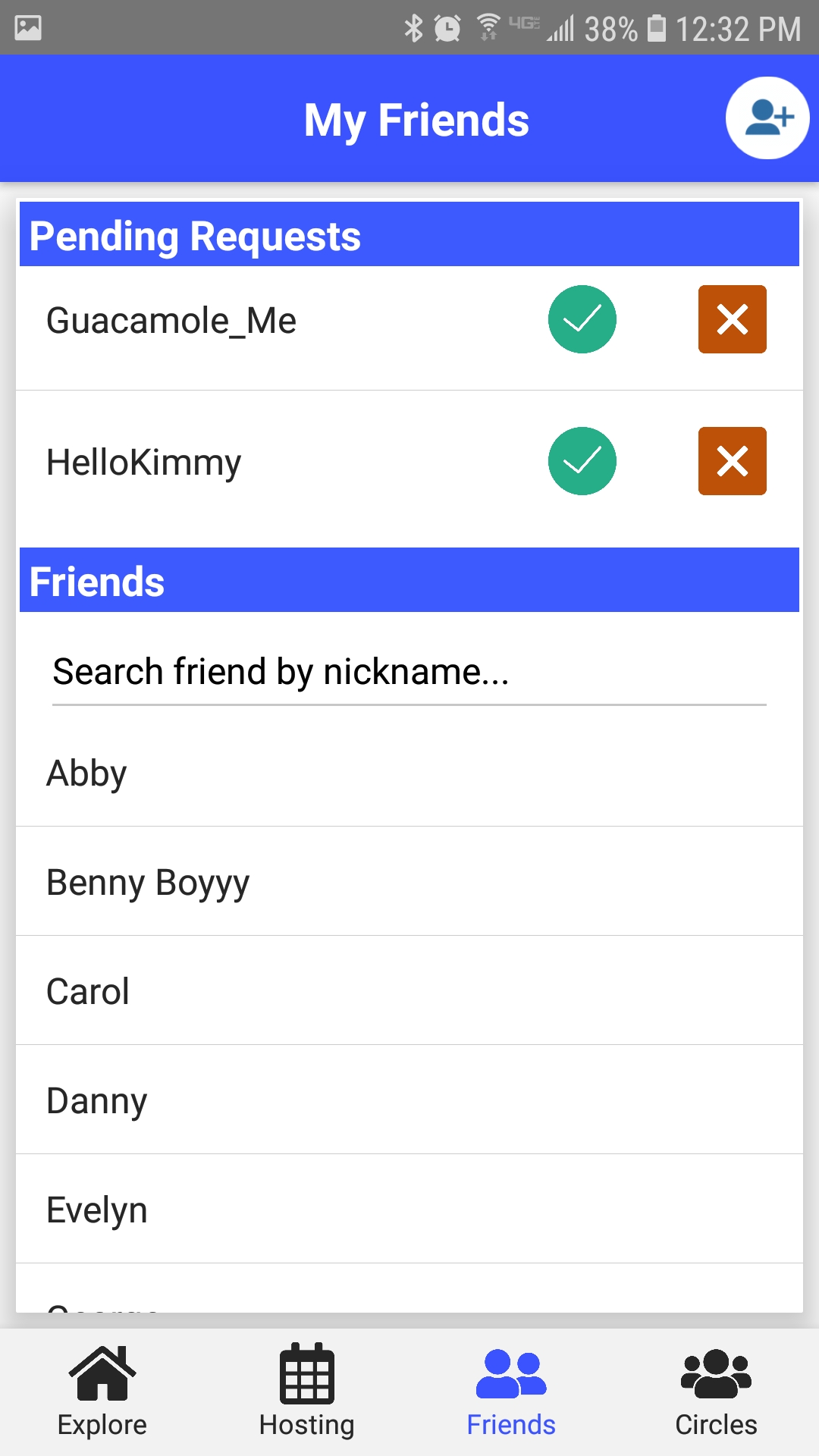Select the Friends tab

(512, 1392)
